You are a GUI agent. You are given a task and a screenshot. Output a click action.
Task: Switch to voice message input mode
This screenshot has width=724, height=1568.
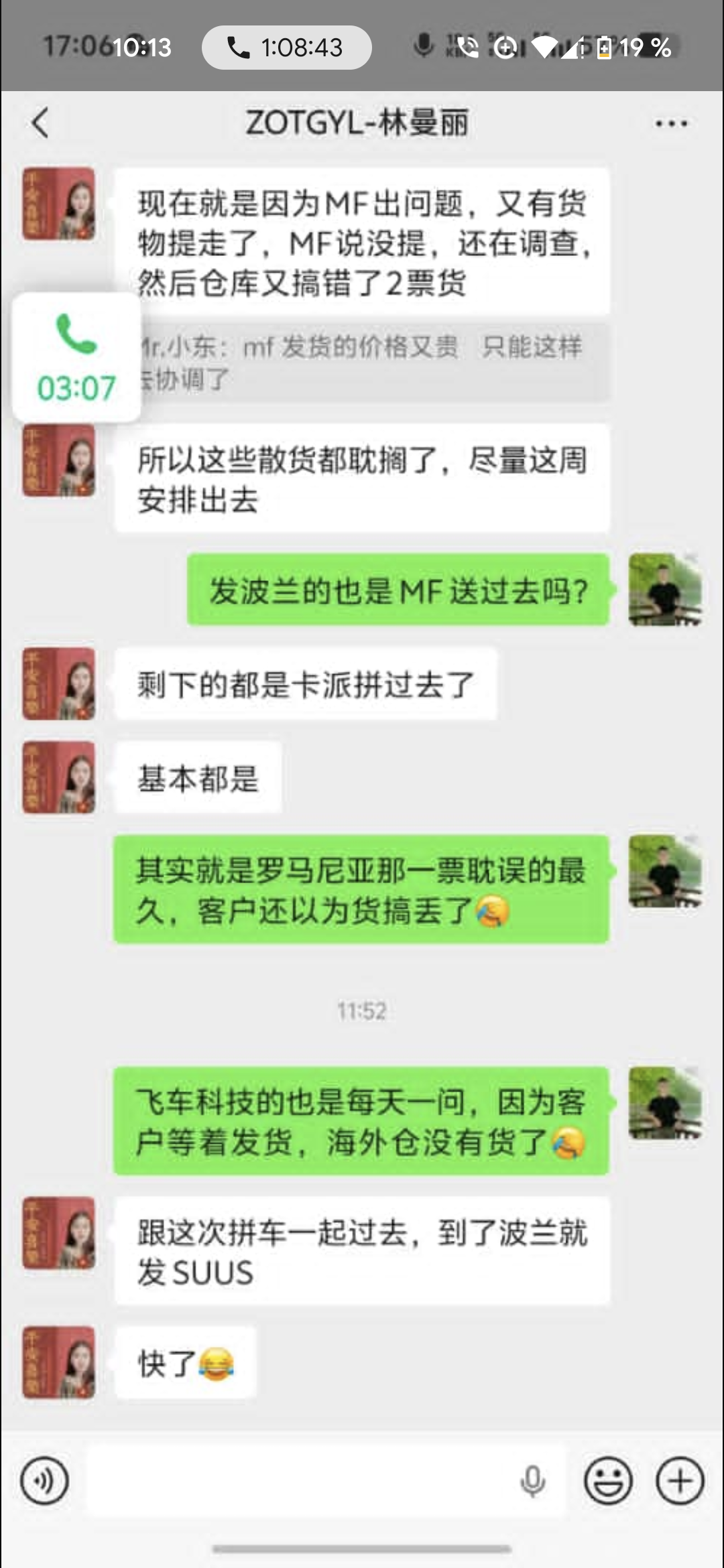click(x=44, y=1481)
